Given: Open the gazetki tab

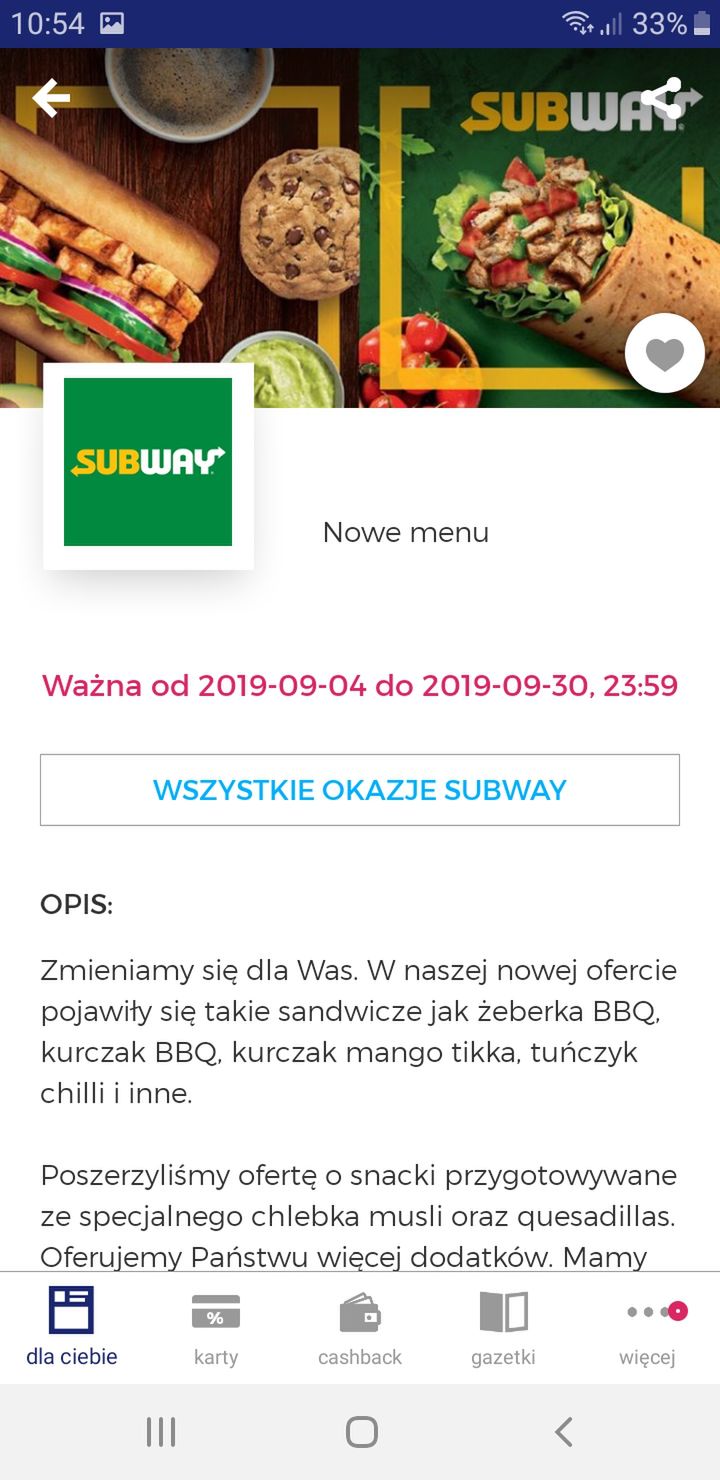Looking at the screenshot, I should (503, 1327).
